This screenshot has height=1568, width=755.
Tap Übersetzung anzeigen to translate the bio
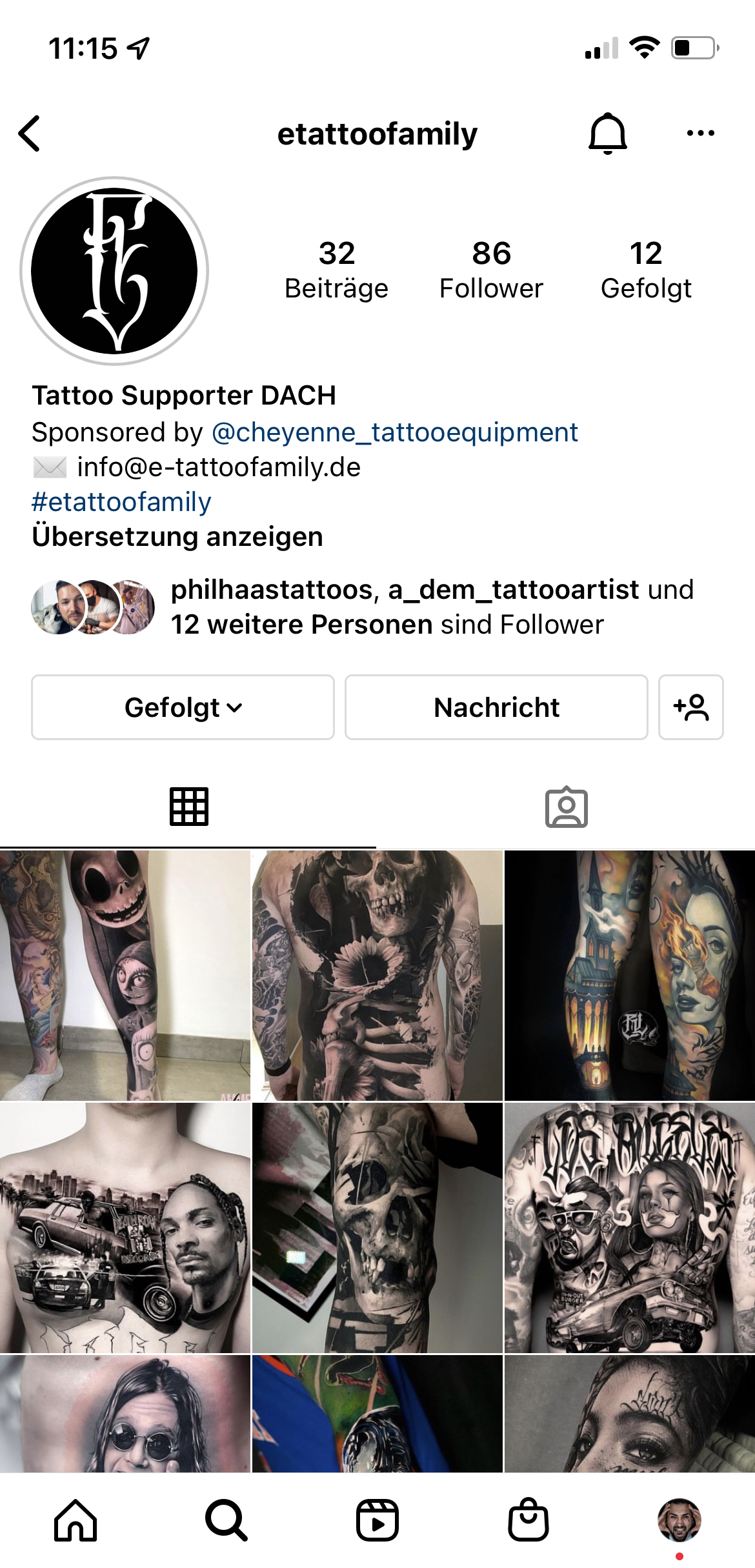coord(177,537)
